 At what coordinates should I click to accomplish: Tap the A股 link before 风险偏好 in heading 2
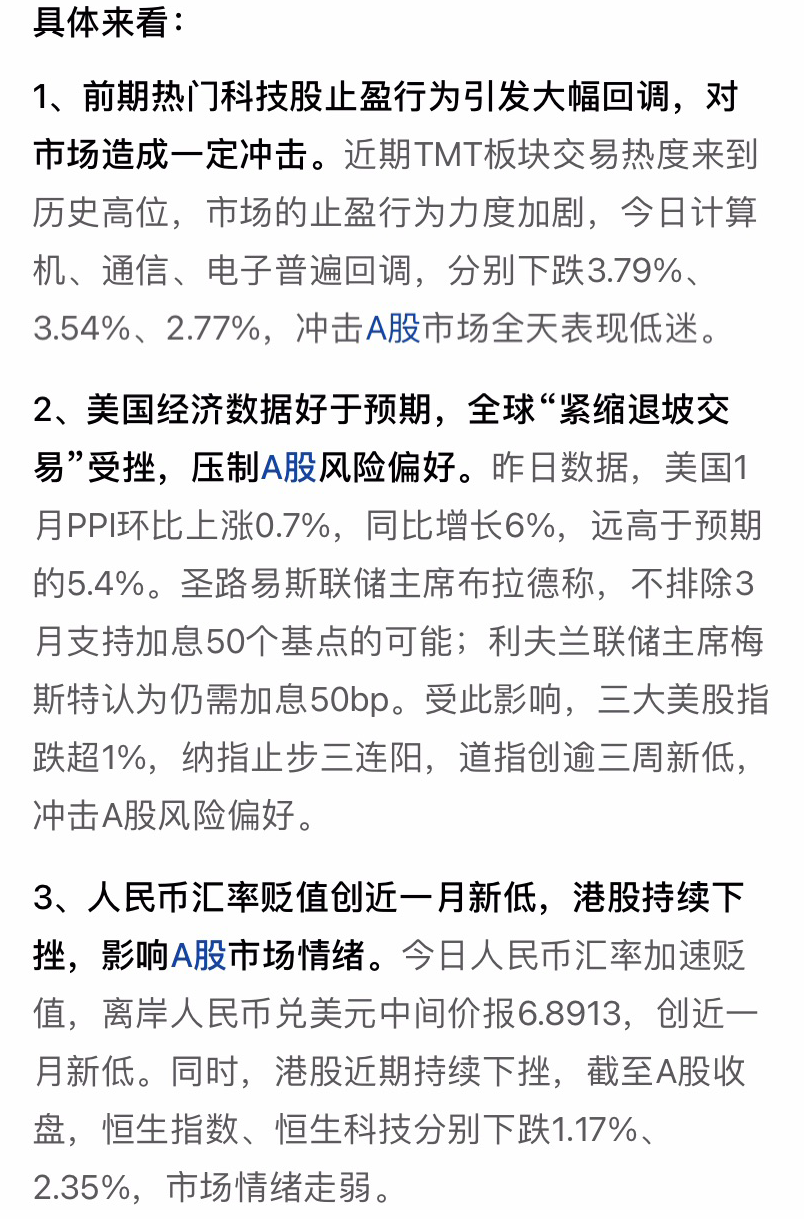289,467
